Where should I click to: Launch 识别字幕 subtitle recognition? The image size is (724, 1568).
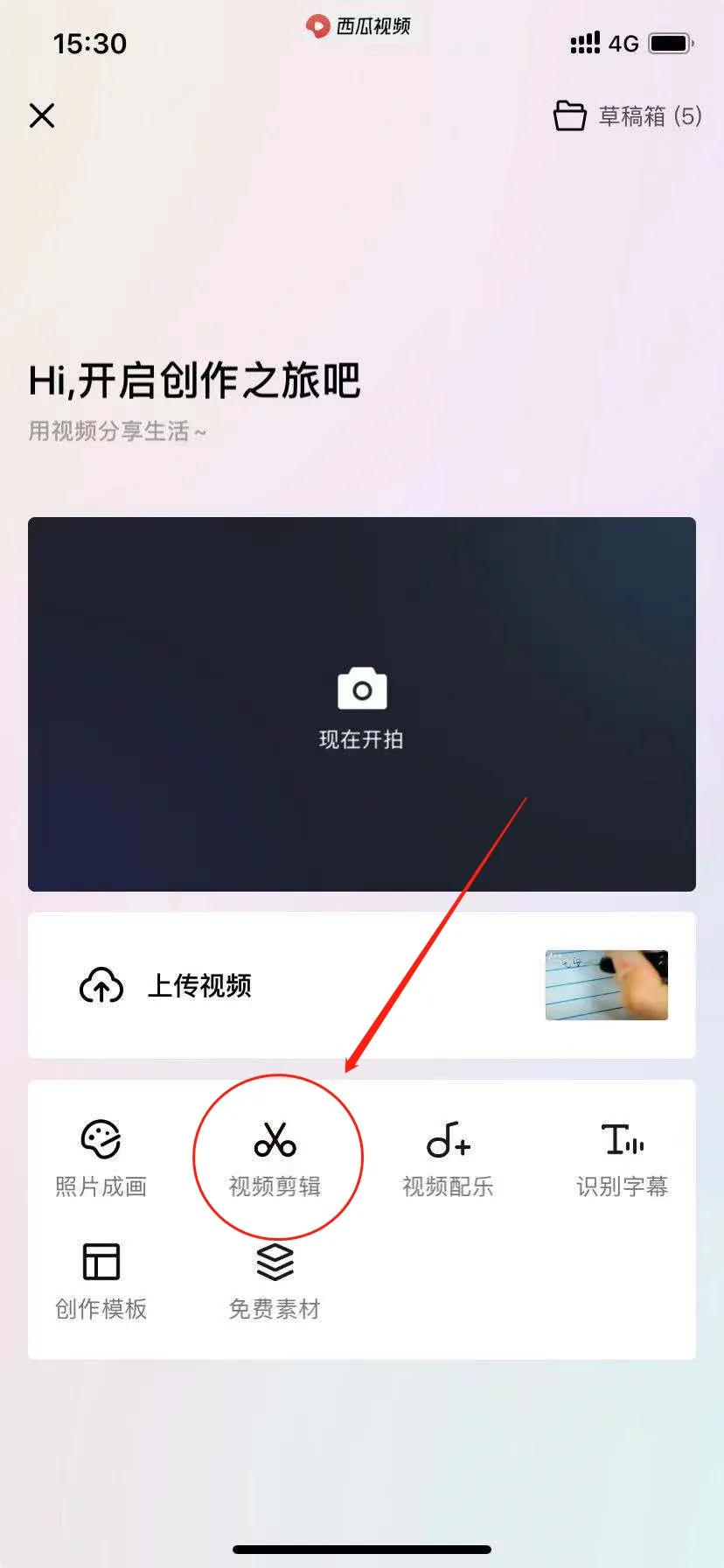[x=622, y=1158]
